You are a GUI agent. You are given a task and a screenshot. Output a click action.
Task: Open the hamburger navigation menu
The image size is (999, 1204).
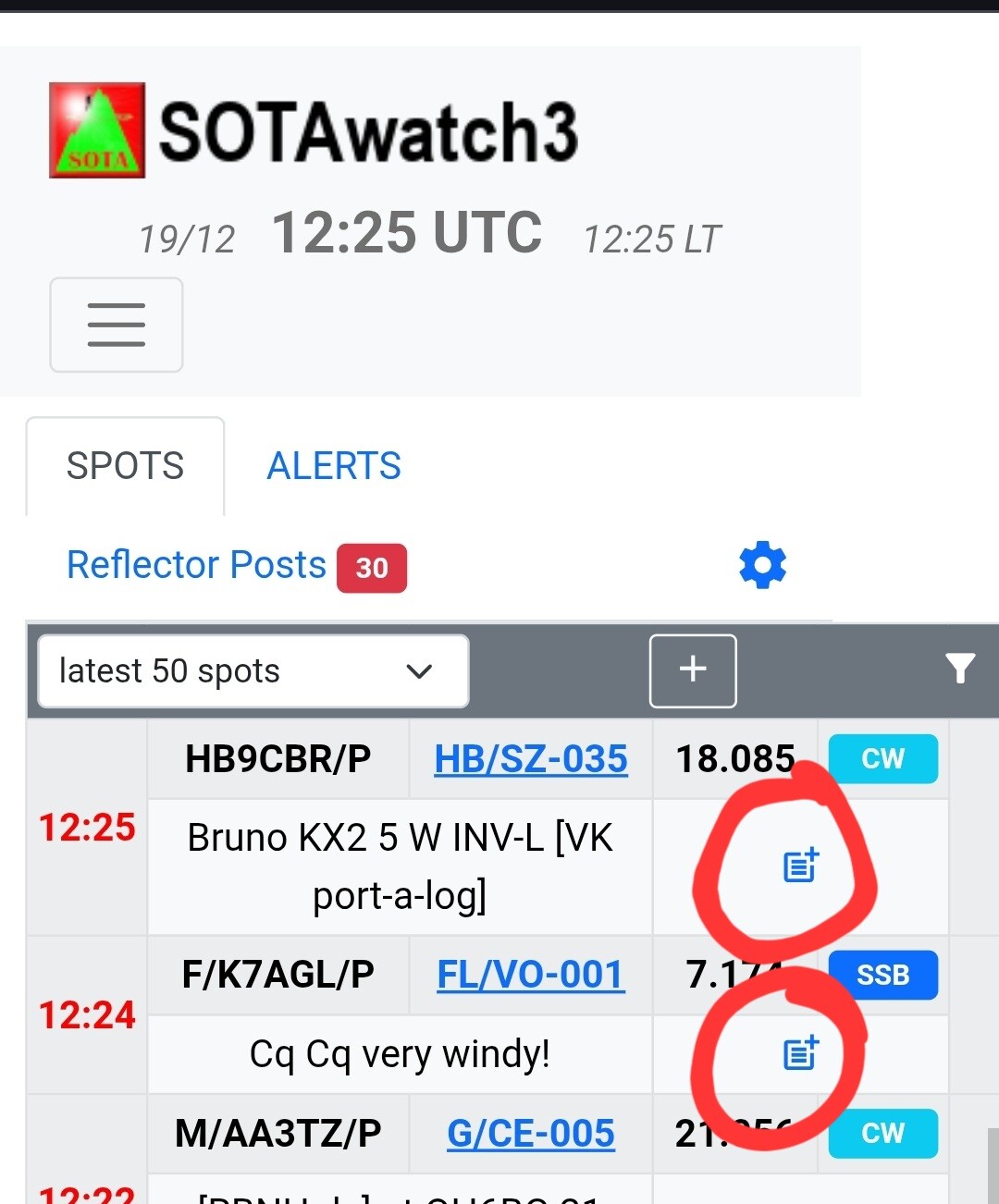116,325
